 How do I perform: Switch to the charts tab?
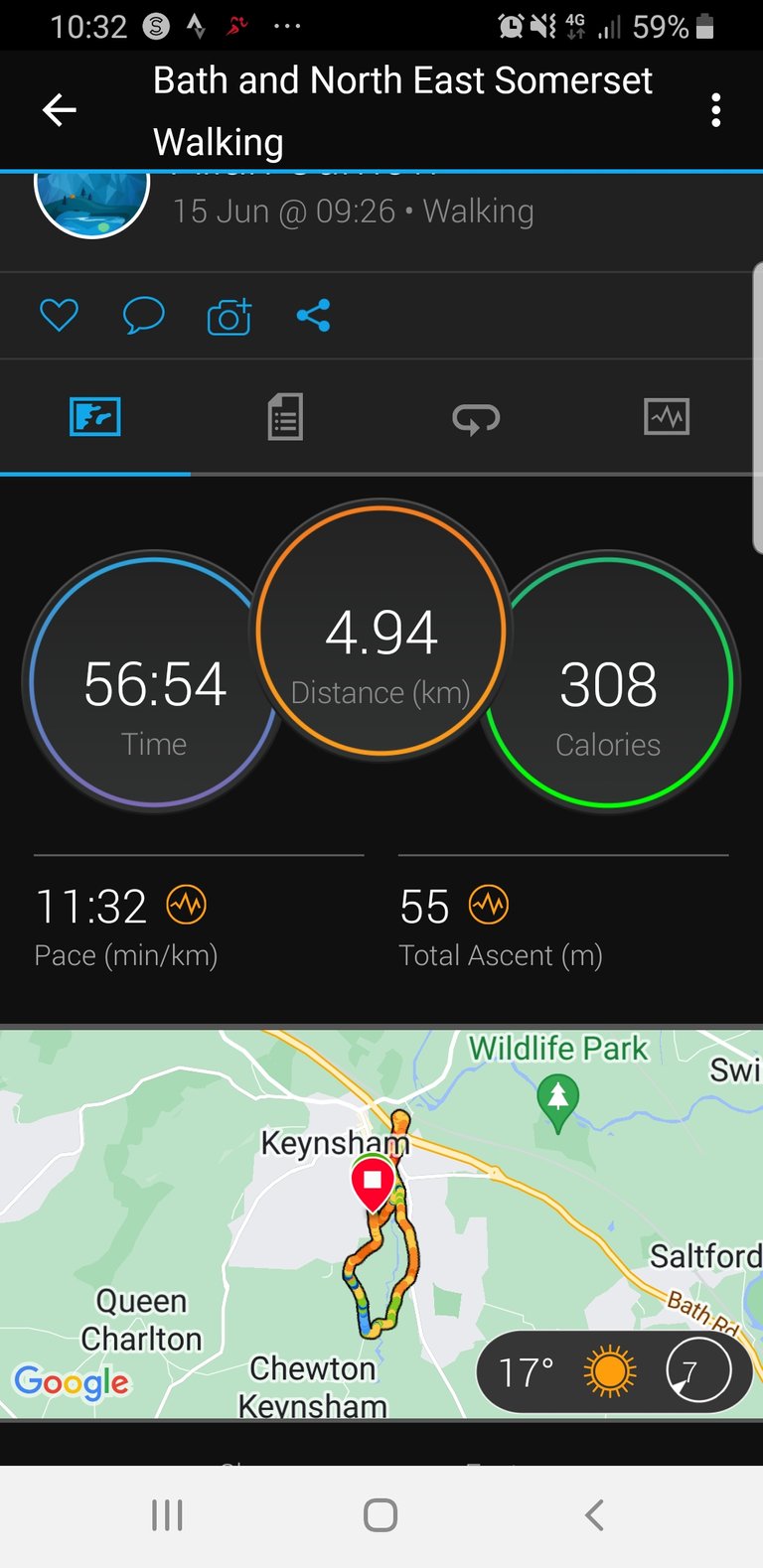[x=667, y=417]
